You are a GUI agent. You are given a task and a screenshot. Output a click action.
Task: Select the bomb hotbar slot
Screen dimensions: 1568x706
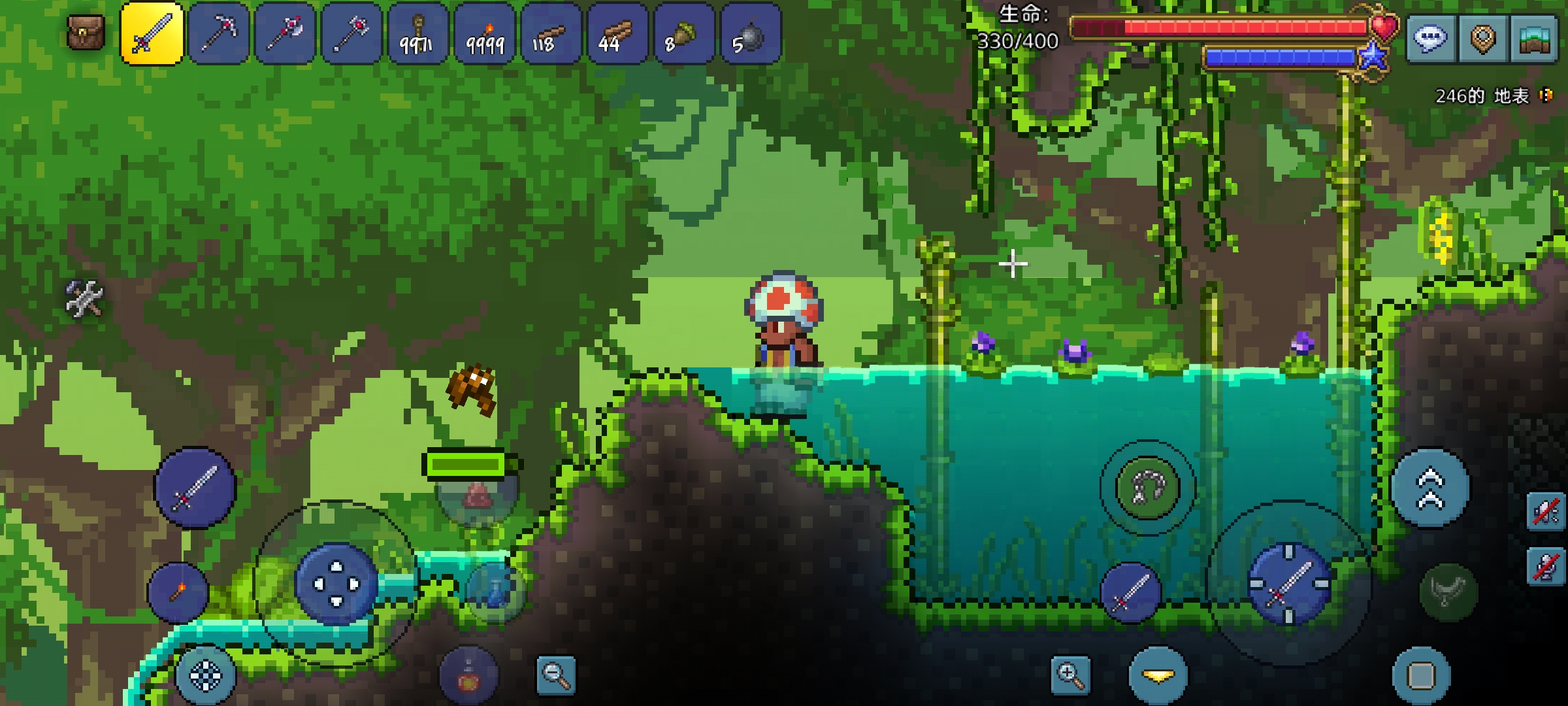click(x=750, y=34)
